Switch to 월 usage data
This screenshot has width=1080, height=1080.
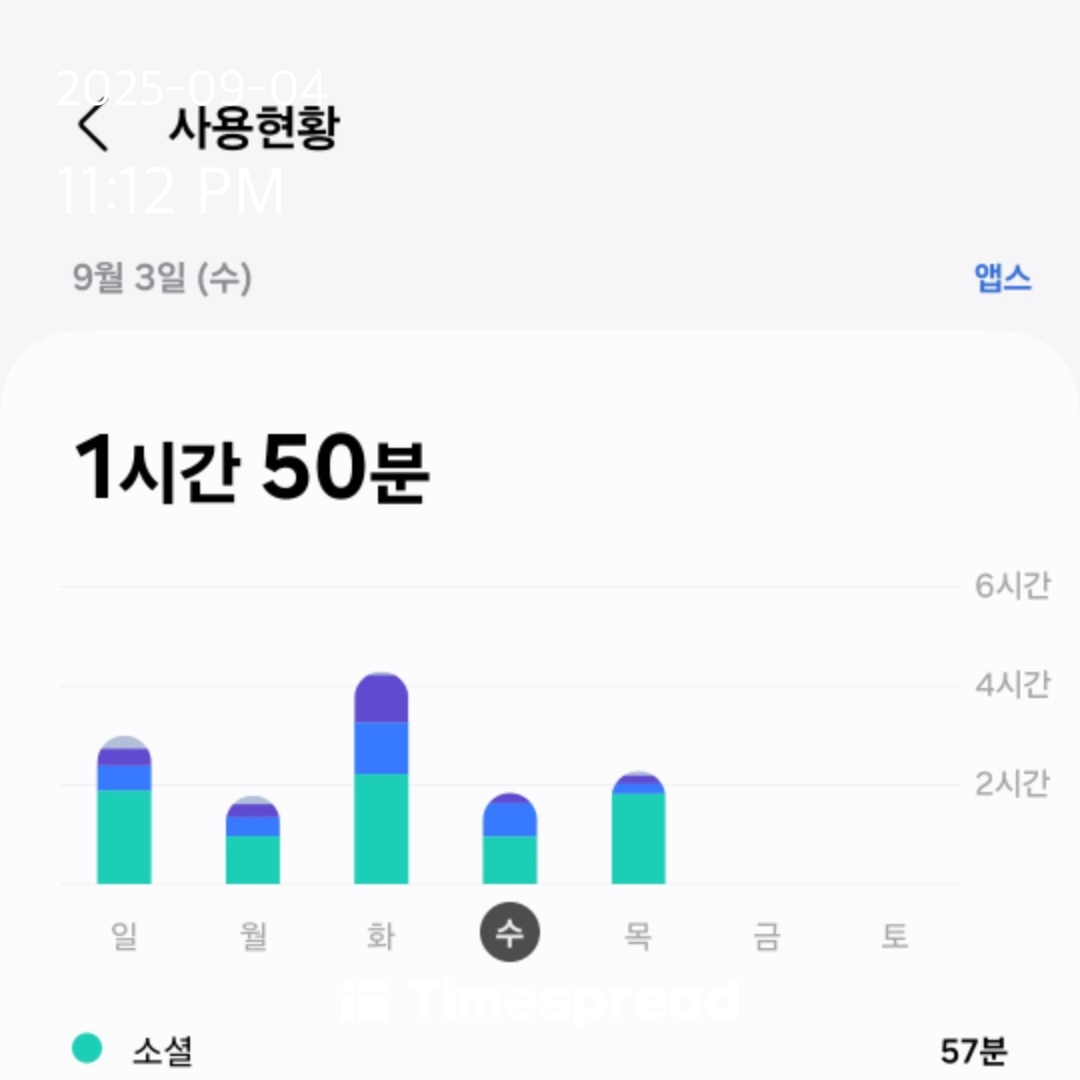[253, 936]
